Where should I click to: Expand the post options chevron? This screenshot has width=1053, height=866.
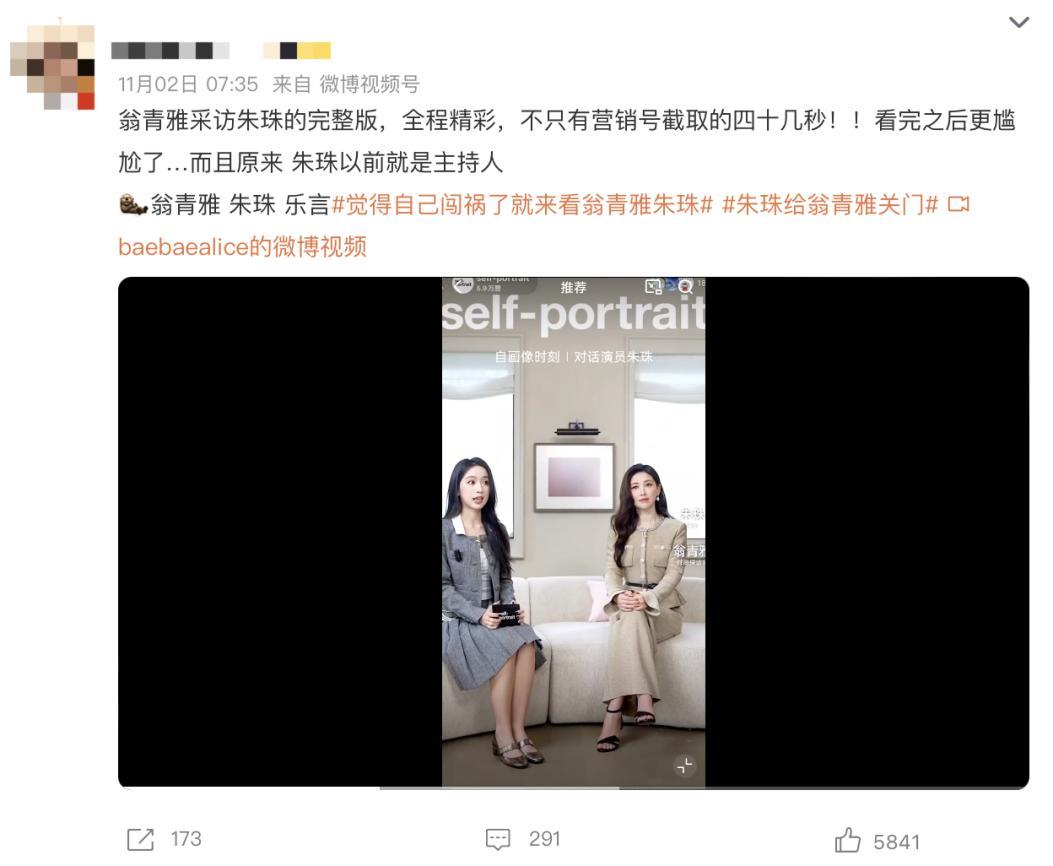point(1018,22)
